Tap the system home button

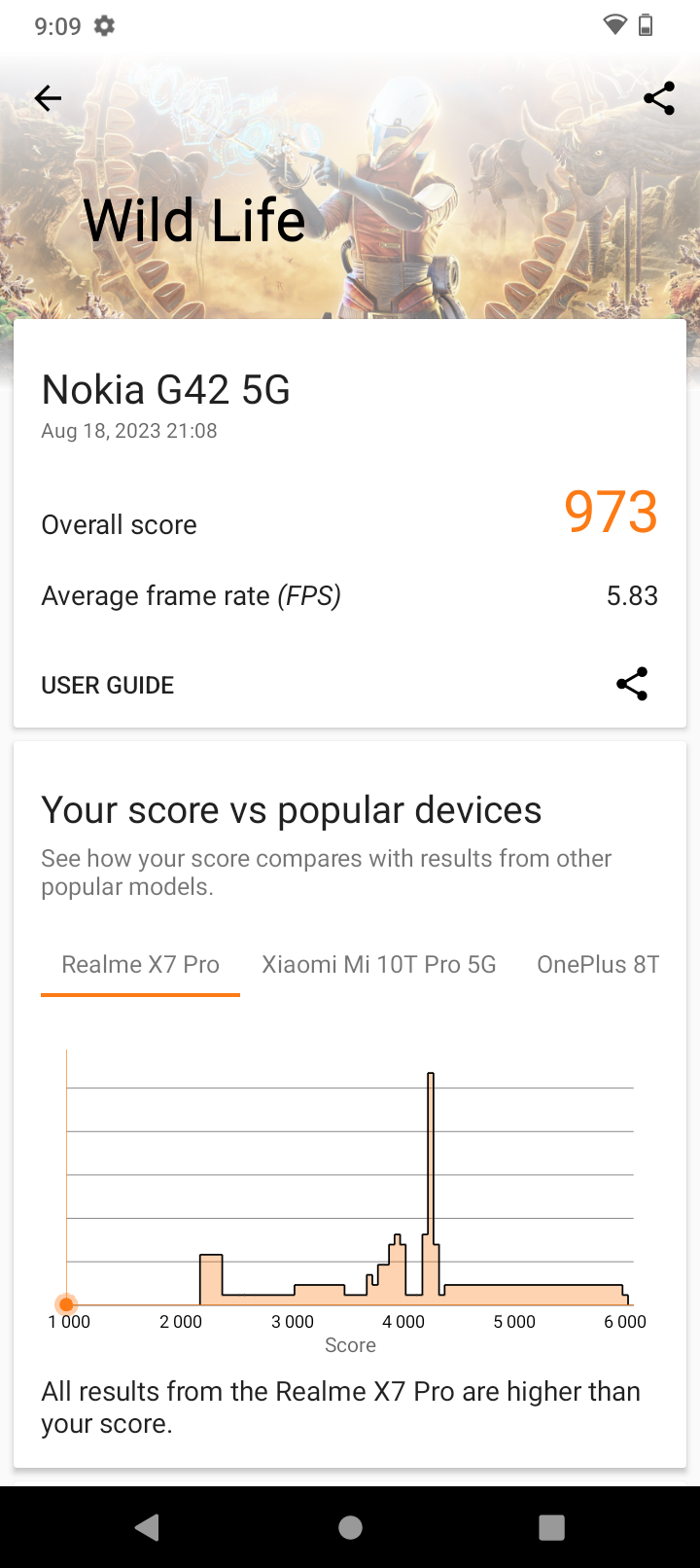click(x=351, y=1528)
